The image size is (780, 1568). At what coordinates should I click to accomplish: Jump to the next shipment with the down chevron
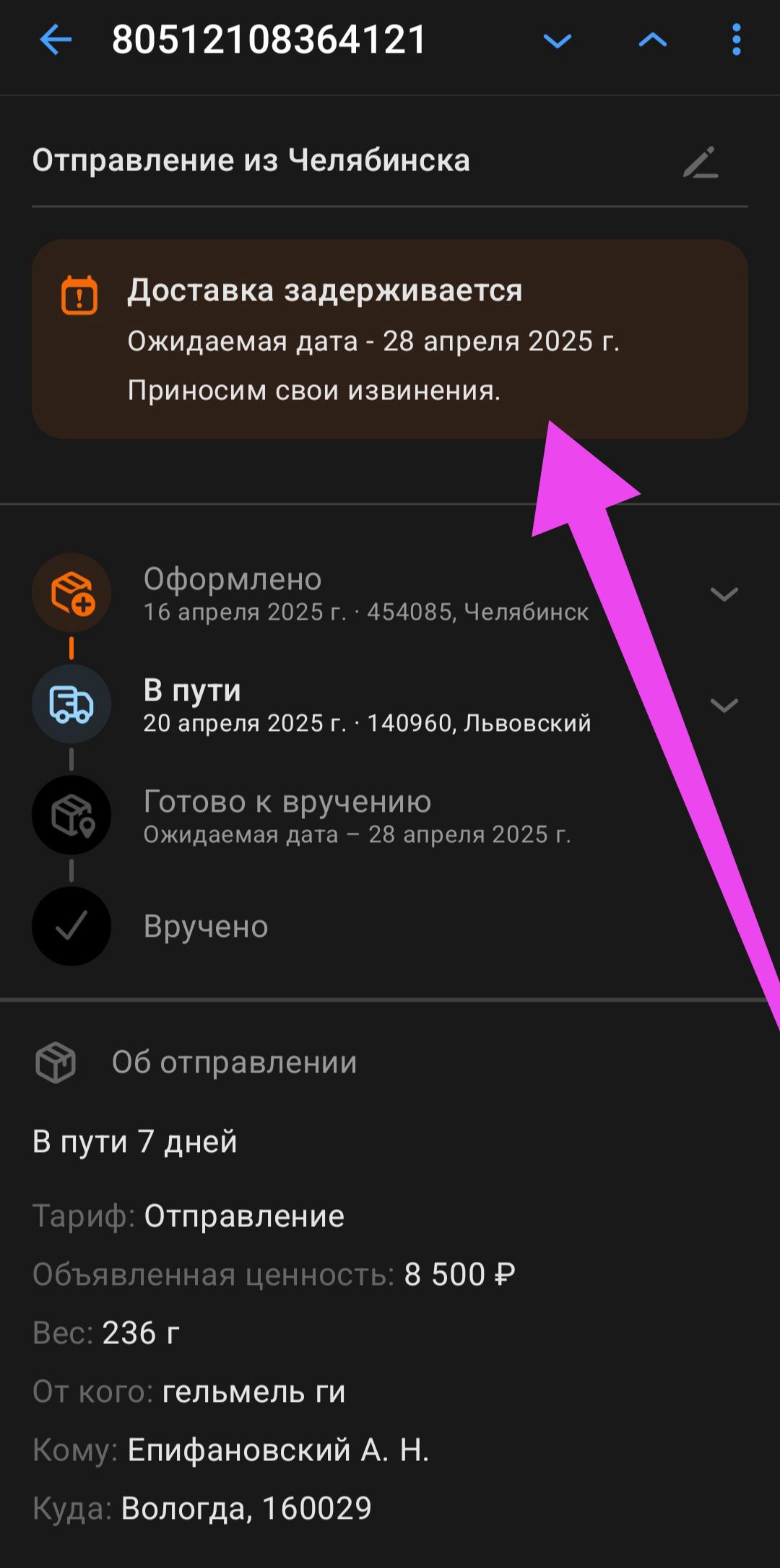click(557, 40)
